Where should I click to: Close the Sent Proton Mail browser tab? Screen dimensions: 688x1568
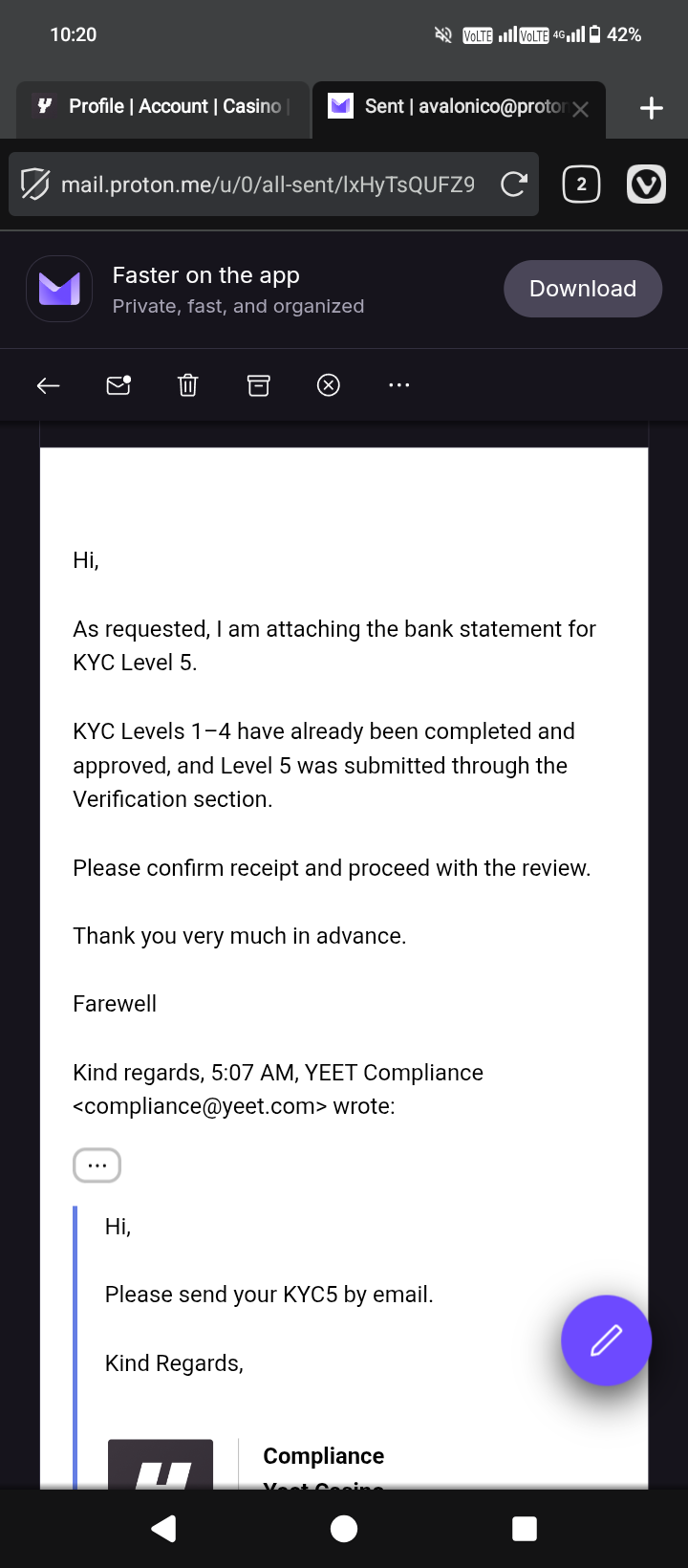[x=580, y=109]
